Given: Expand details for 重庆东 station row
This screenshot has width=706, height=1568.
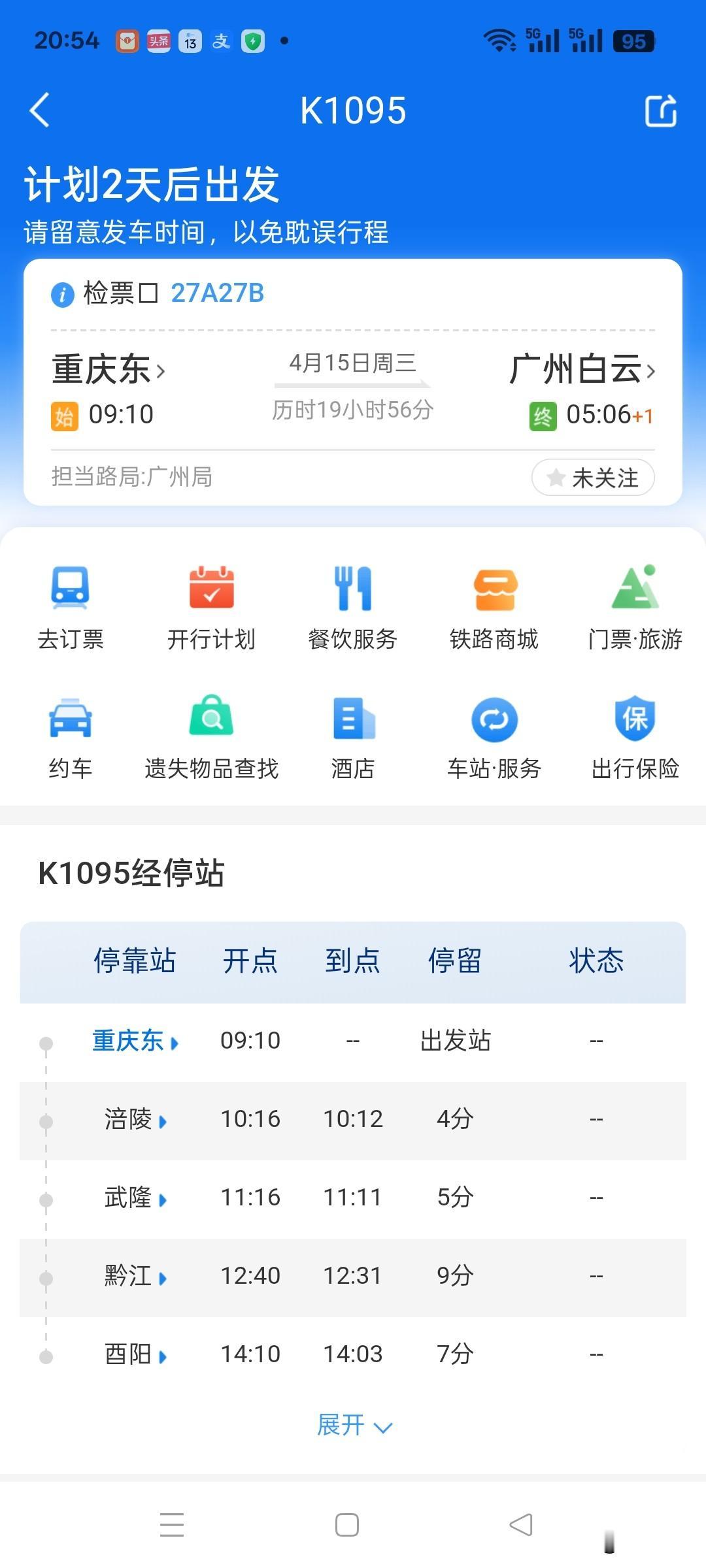Looking at the screenshot, I should coord(135,1040).
